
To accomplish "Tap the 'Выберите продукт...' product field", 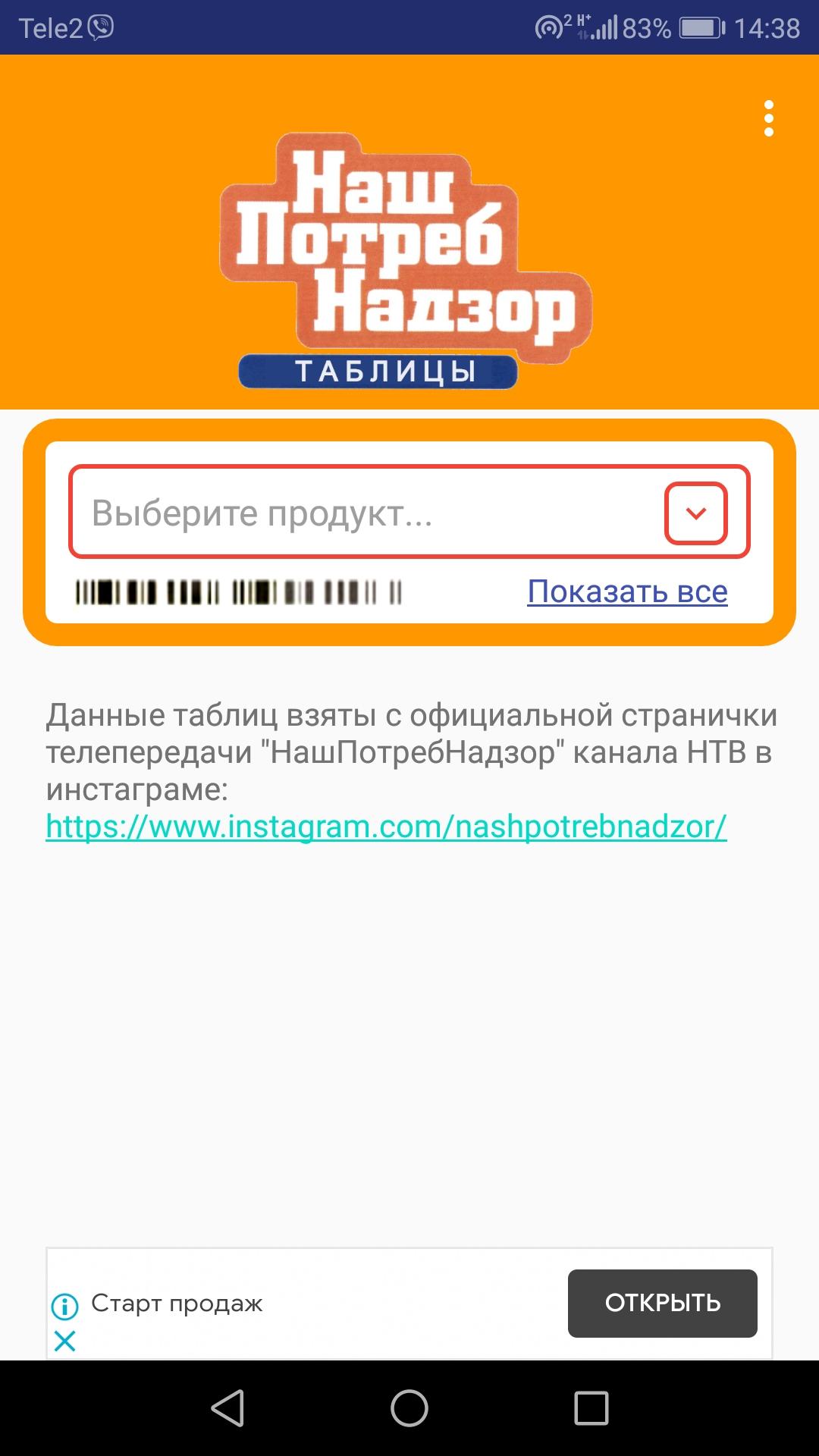I will coord(409,512).
